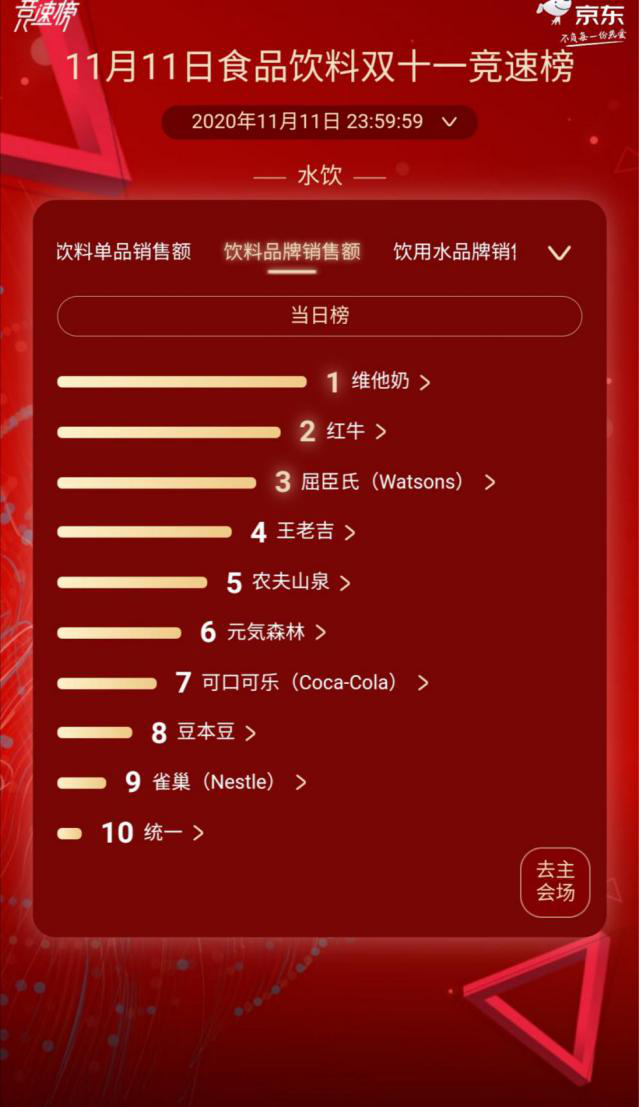Go to main venue via 去主会场
639x1107 pixels.
point(555,882)
